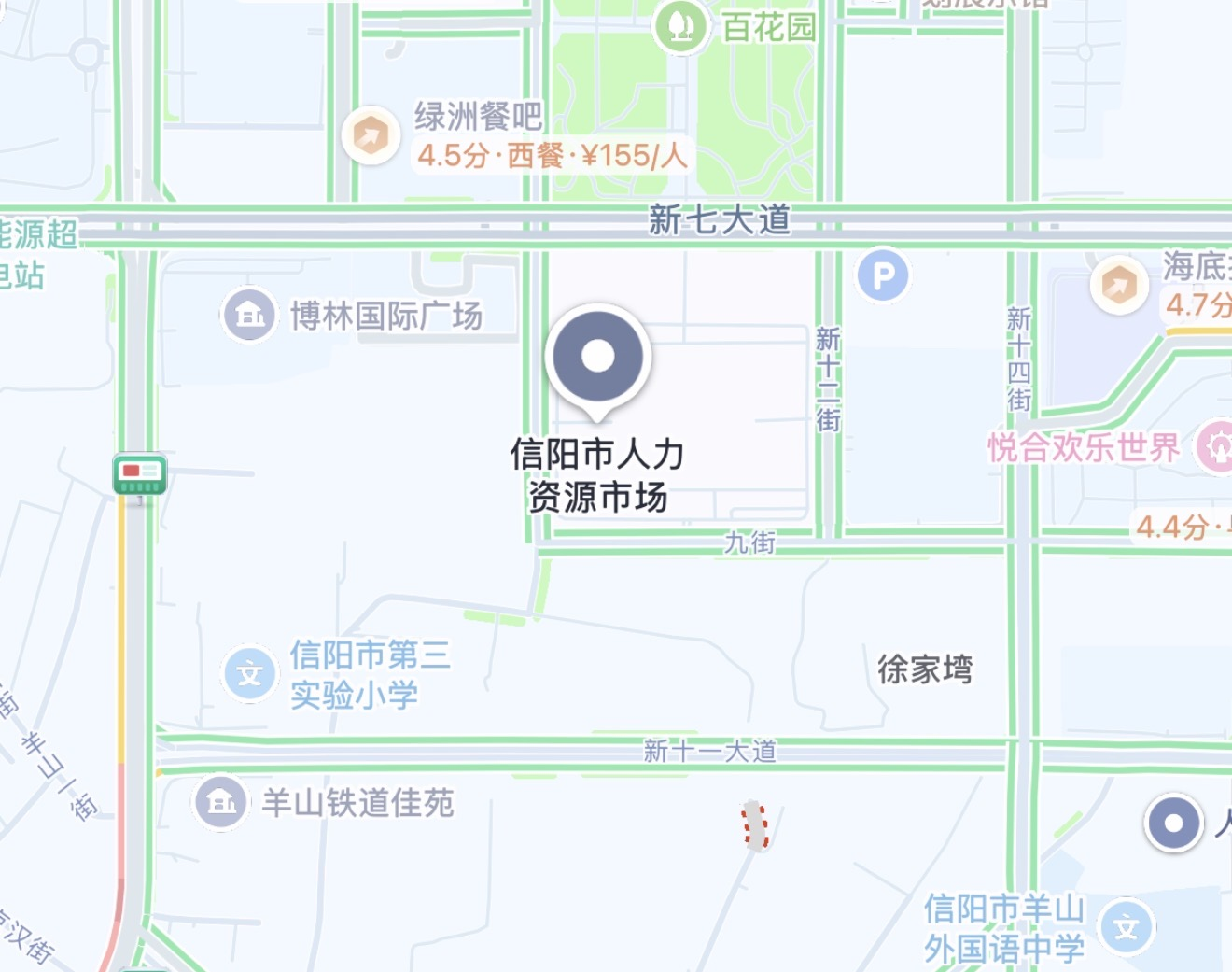Select the bus station icon on the left road
Viewport: 1232px width, 972px height.
click(140, 474)
